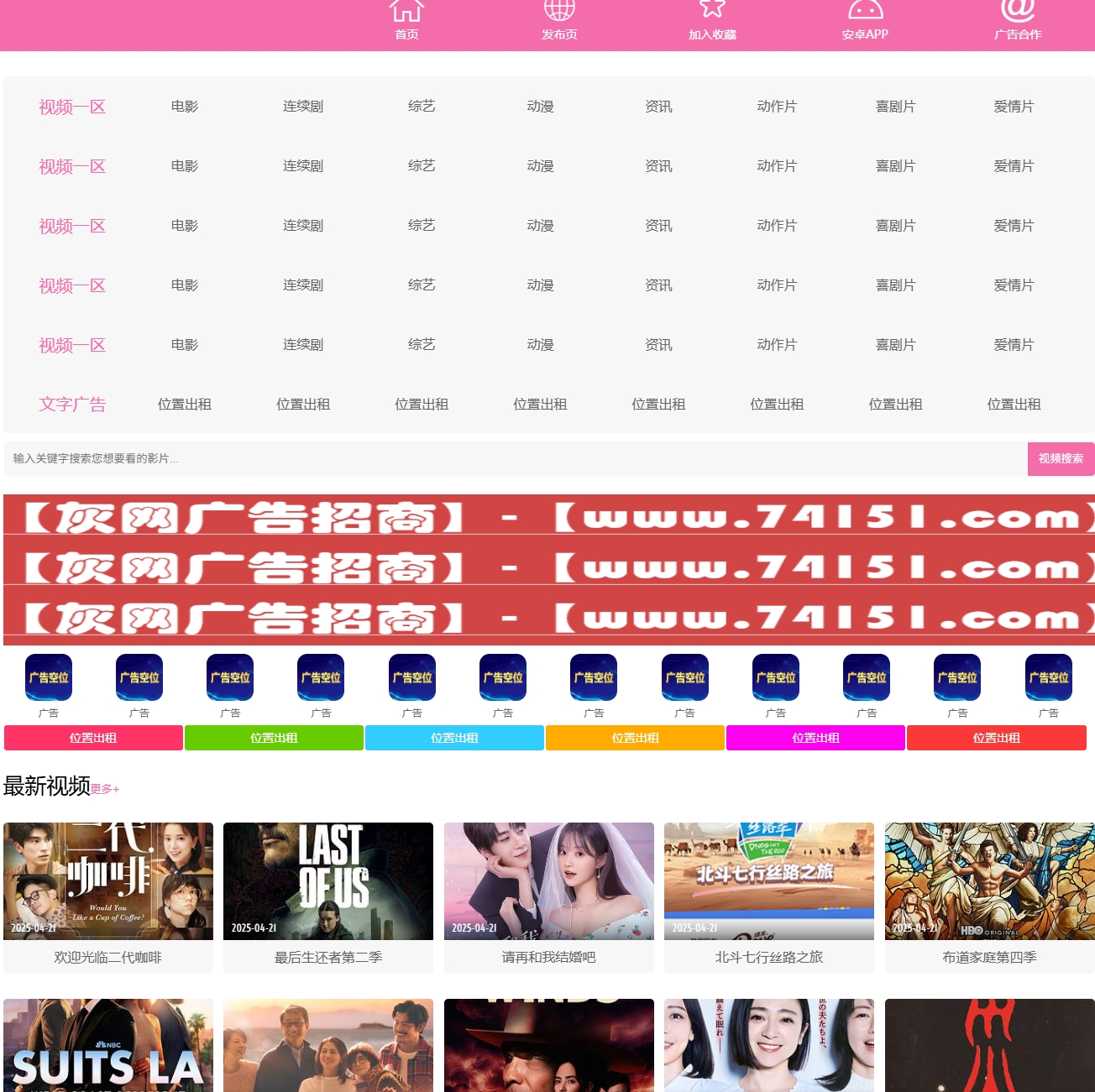Tap the red 位置出租 ad button

996,738
